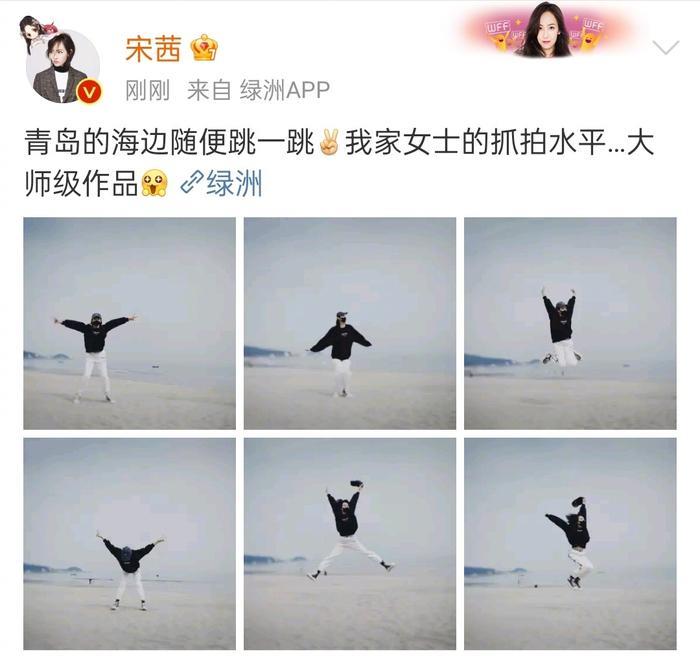Open the 绿洲 link in the post
This screenshot has width=700, height=664.
coord(224,185)
